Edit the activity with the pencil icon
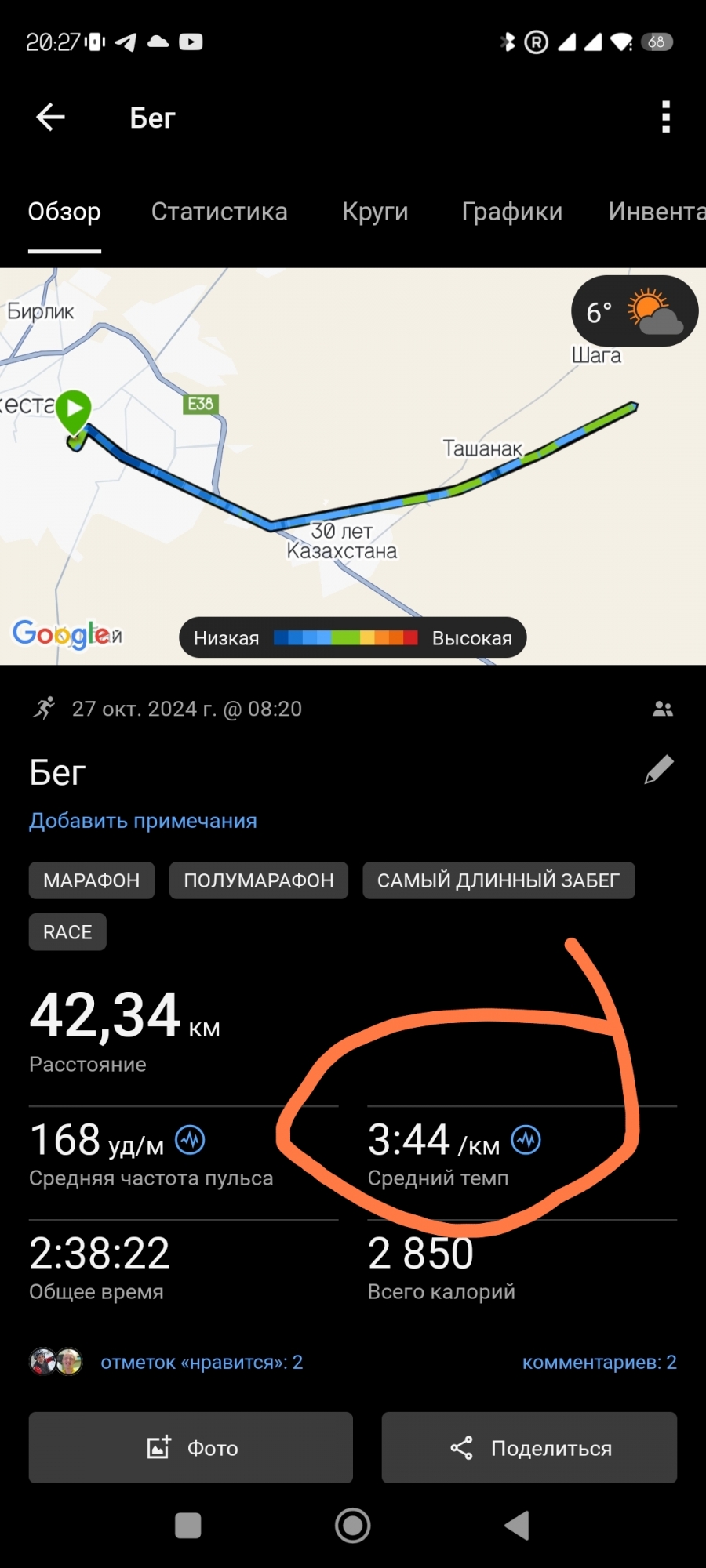706x1568 pixels. click(x=659, y=770)
